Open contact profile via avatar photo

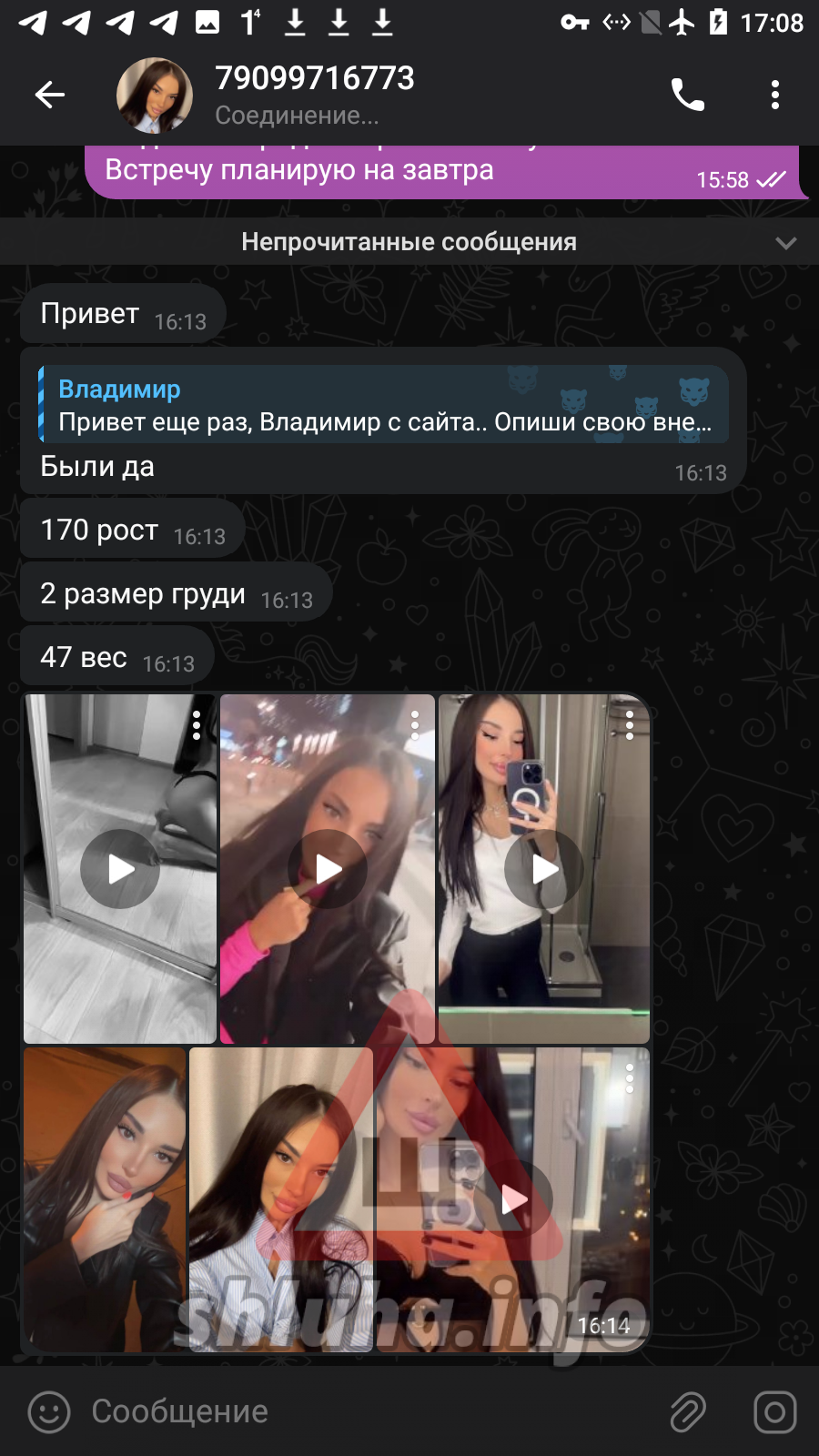point(155,96)
